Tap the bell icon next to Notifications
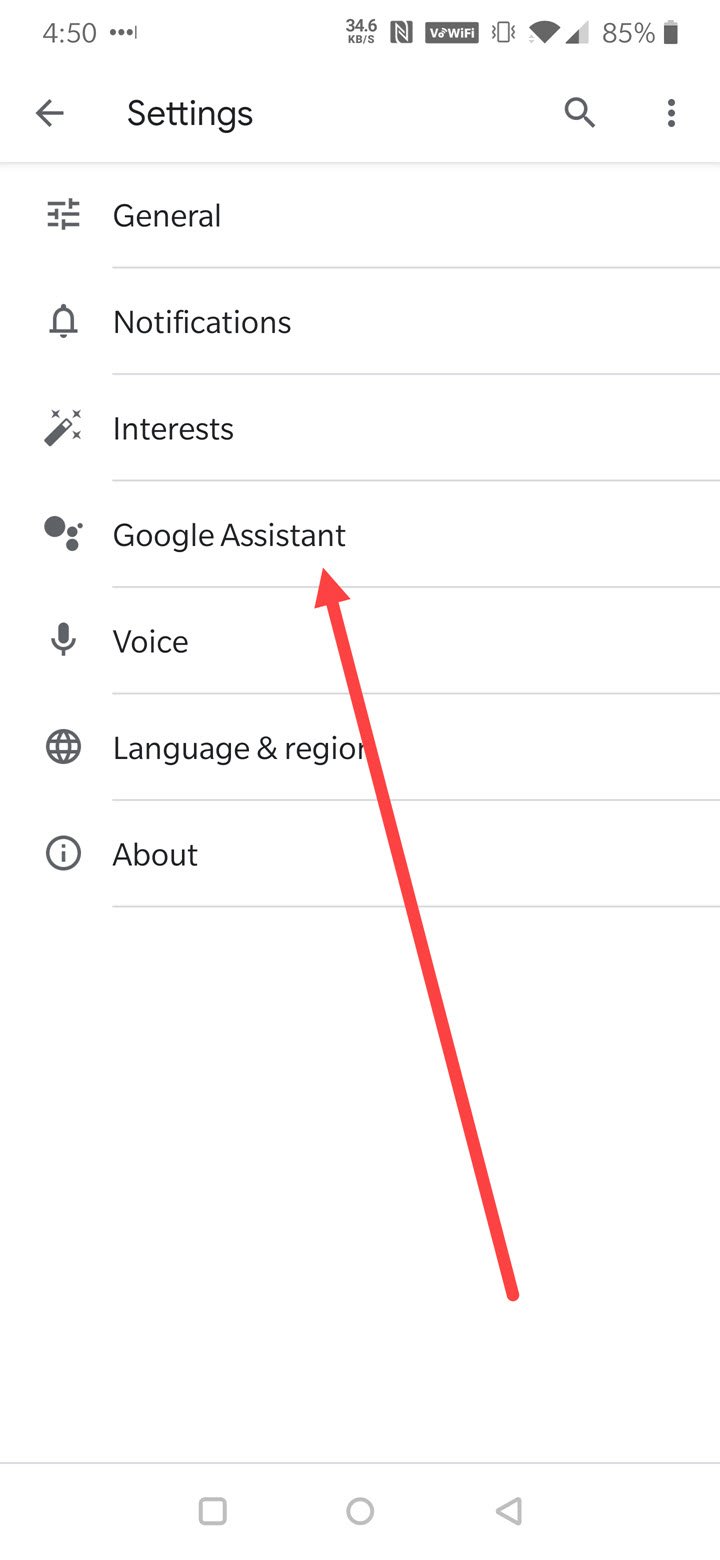The image size is (720, 1560). click(x=62, y=321)
